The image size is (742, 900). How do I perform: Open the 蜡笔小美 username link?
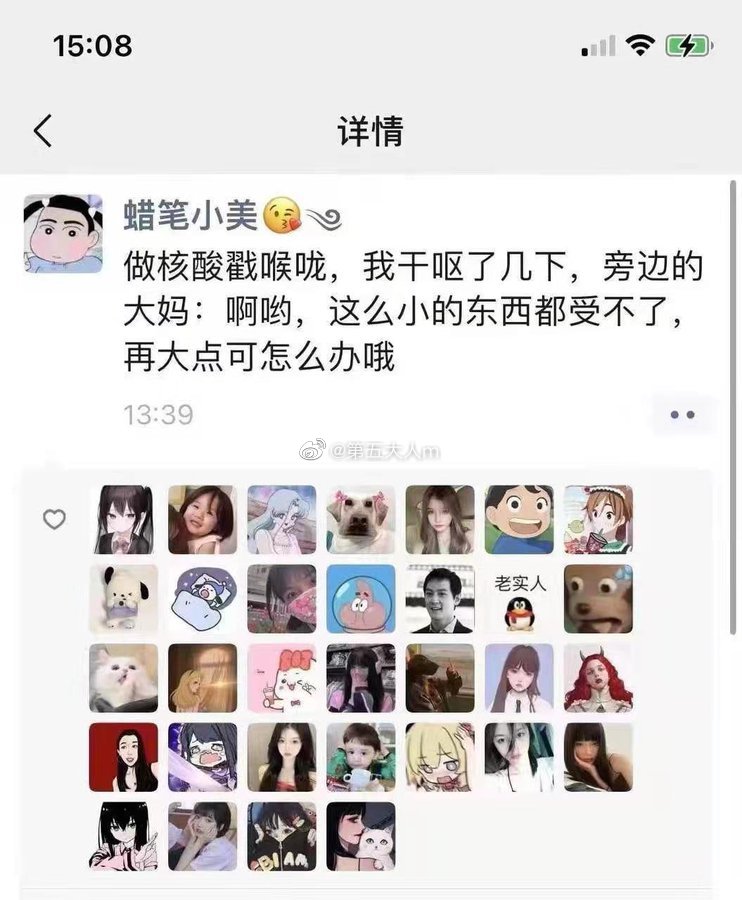(191, 213)
